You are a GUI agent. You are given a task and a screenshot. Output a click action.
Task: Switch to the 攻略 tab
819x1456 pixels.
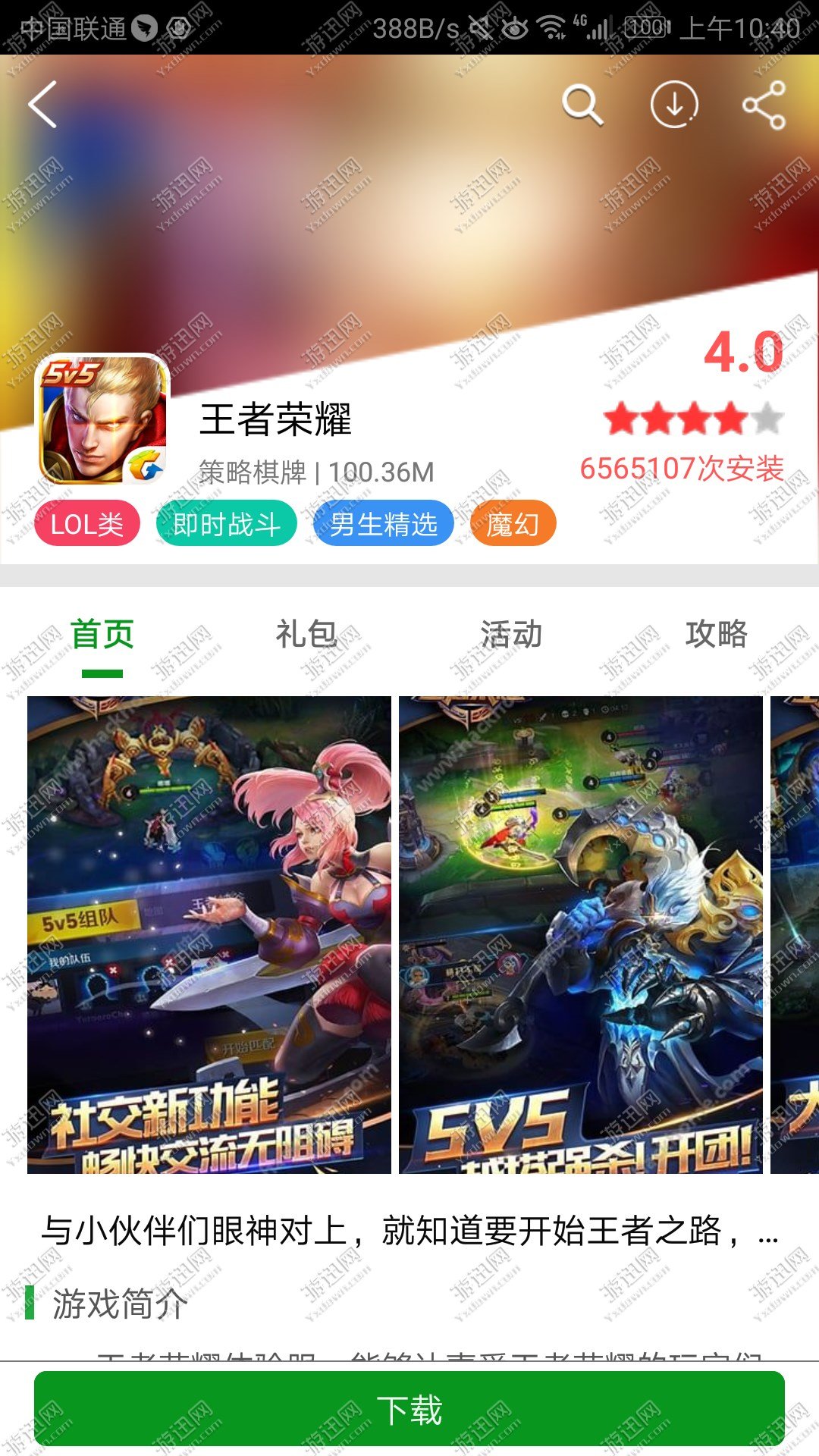pos(716,634)
